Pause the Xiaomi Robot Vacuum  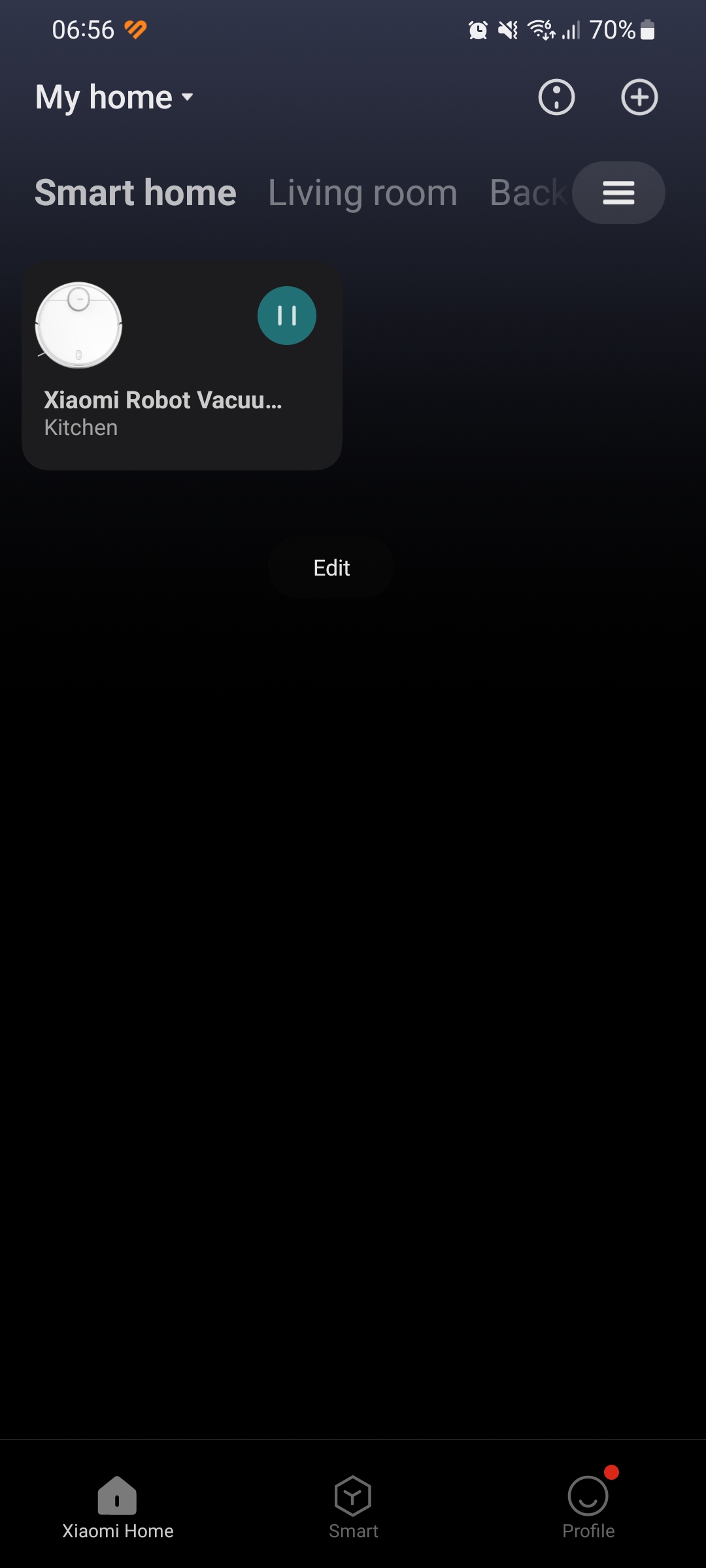287,316
